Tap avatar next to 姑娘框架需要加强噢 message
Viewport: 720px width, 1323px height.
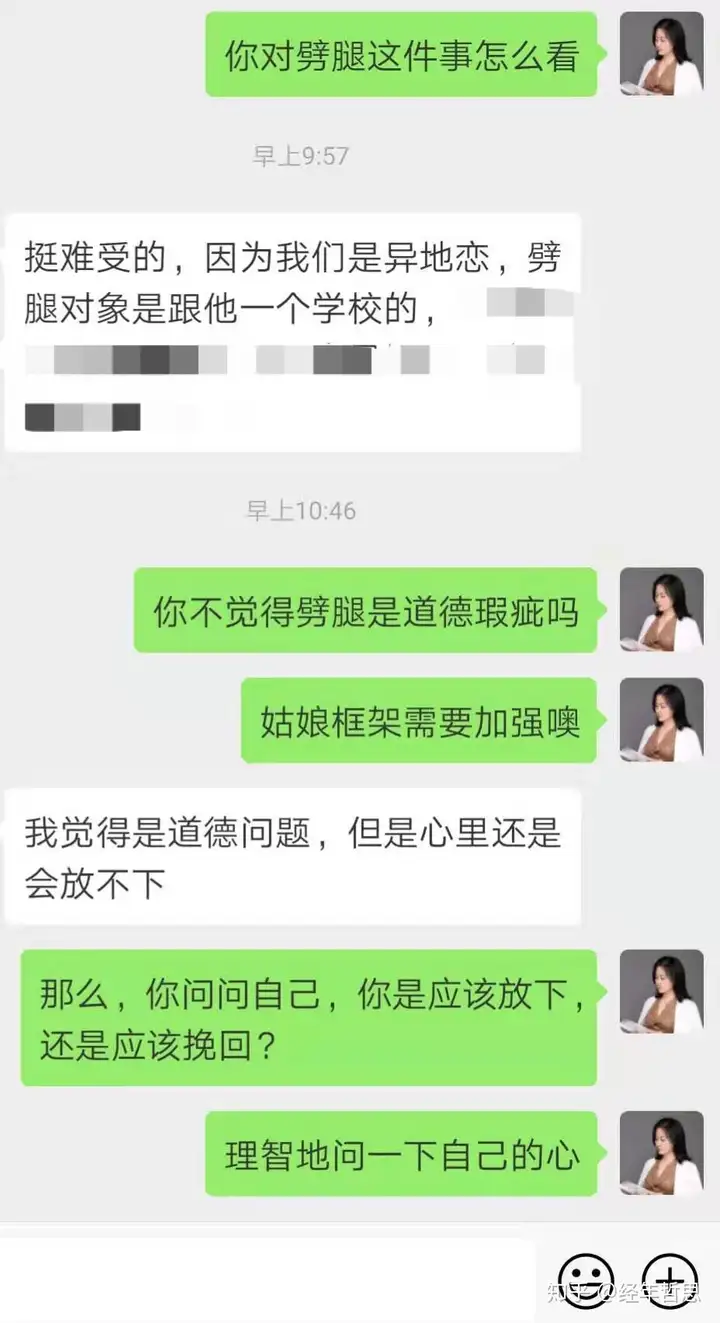[661, 720]
